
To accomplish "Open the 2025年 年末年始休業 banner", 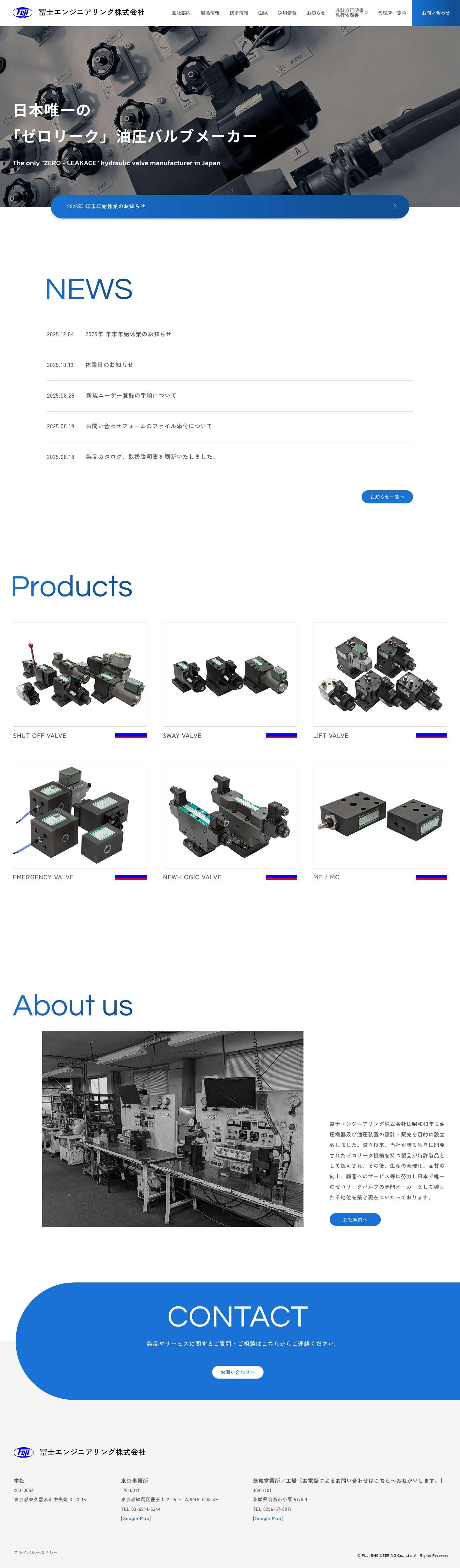I will pos(229,206).
